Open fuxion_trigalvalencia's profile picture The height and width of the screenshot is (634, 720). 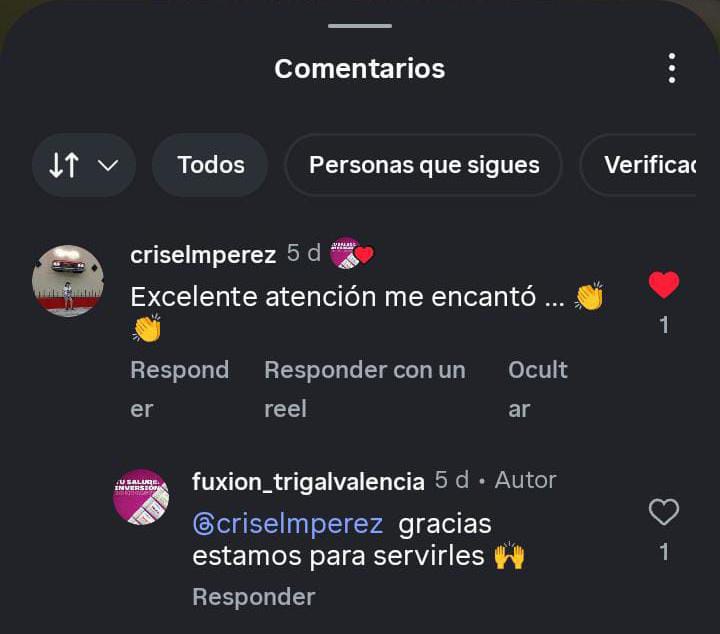point(141,497)
